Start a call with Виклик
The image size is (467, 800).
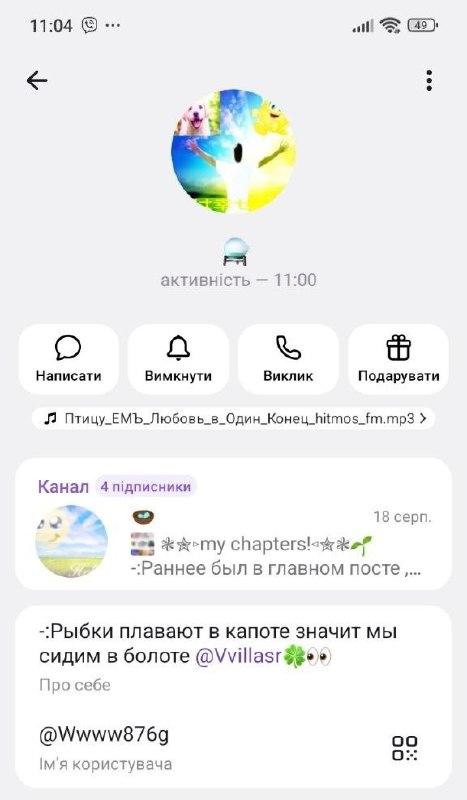pyautogui.click(x=288, y=359)
